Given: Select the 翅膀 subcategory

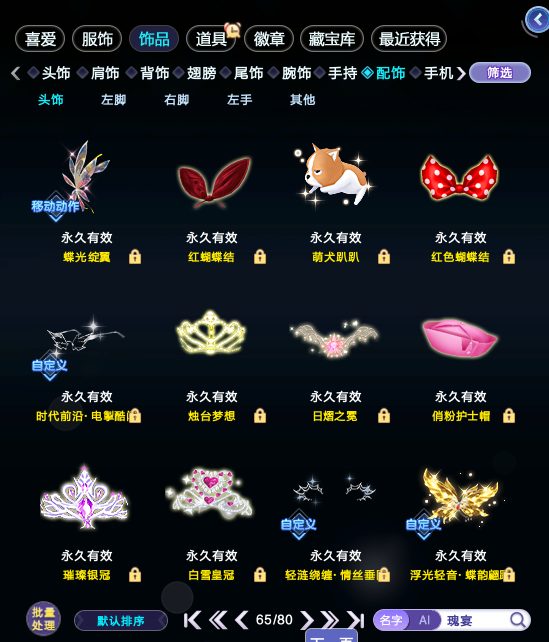Looking at the screenshot, I should click(201, 73).
